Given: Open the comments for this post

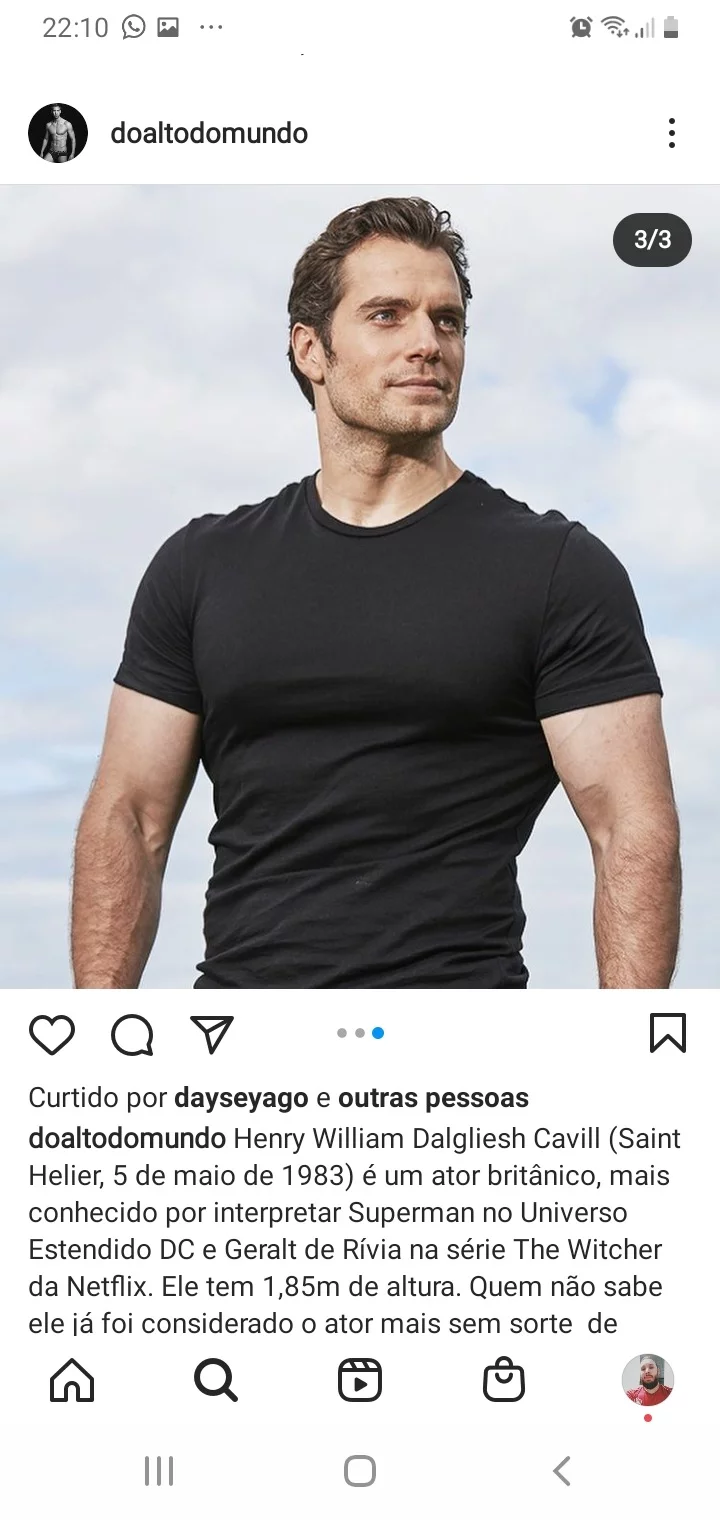Looking at the screenshot, I should (132, 1034).
